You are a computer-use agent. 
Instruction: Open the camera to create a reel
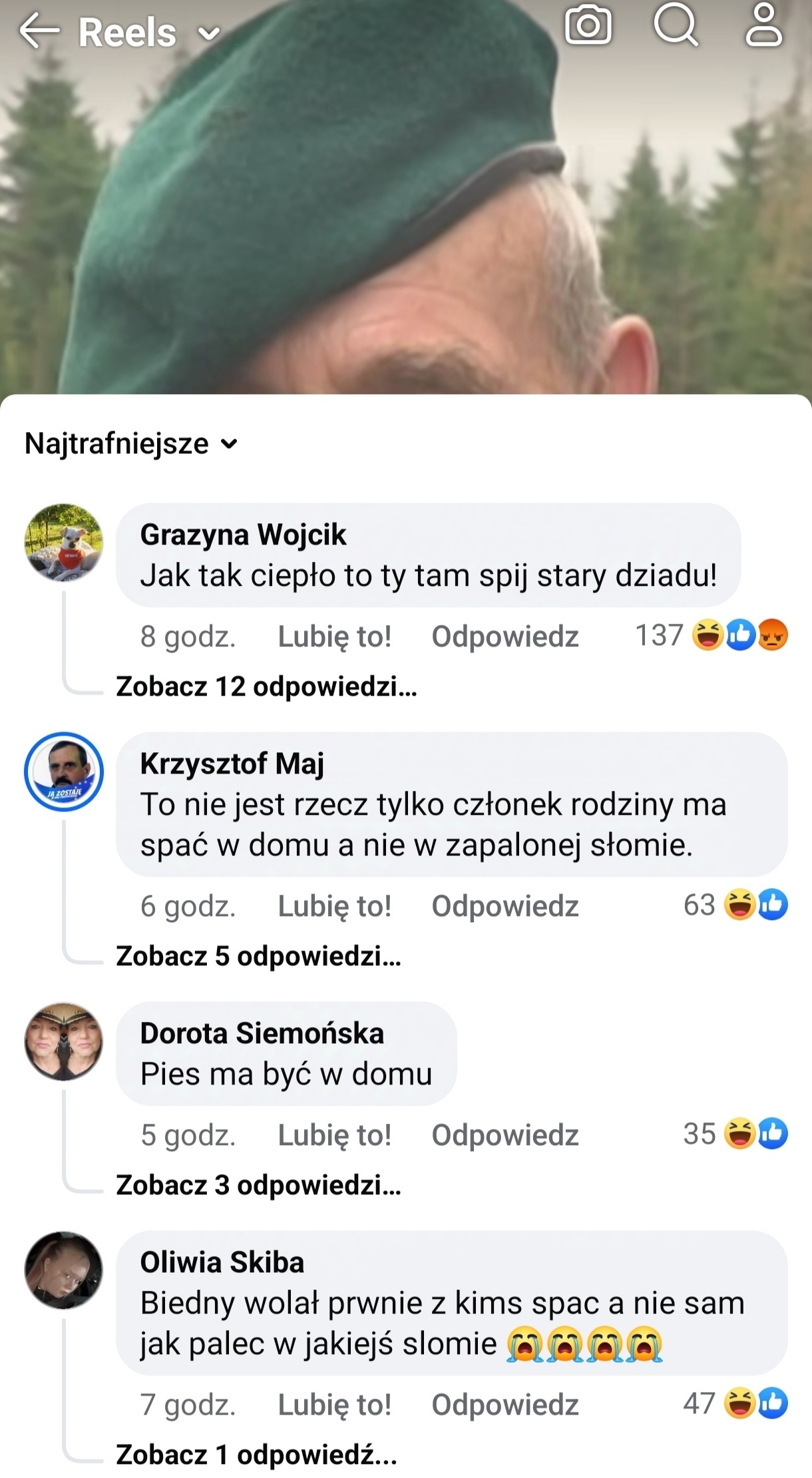click(x=588, y=26)
